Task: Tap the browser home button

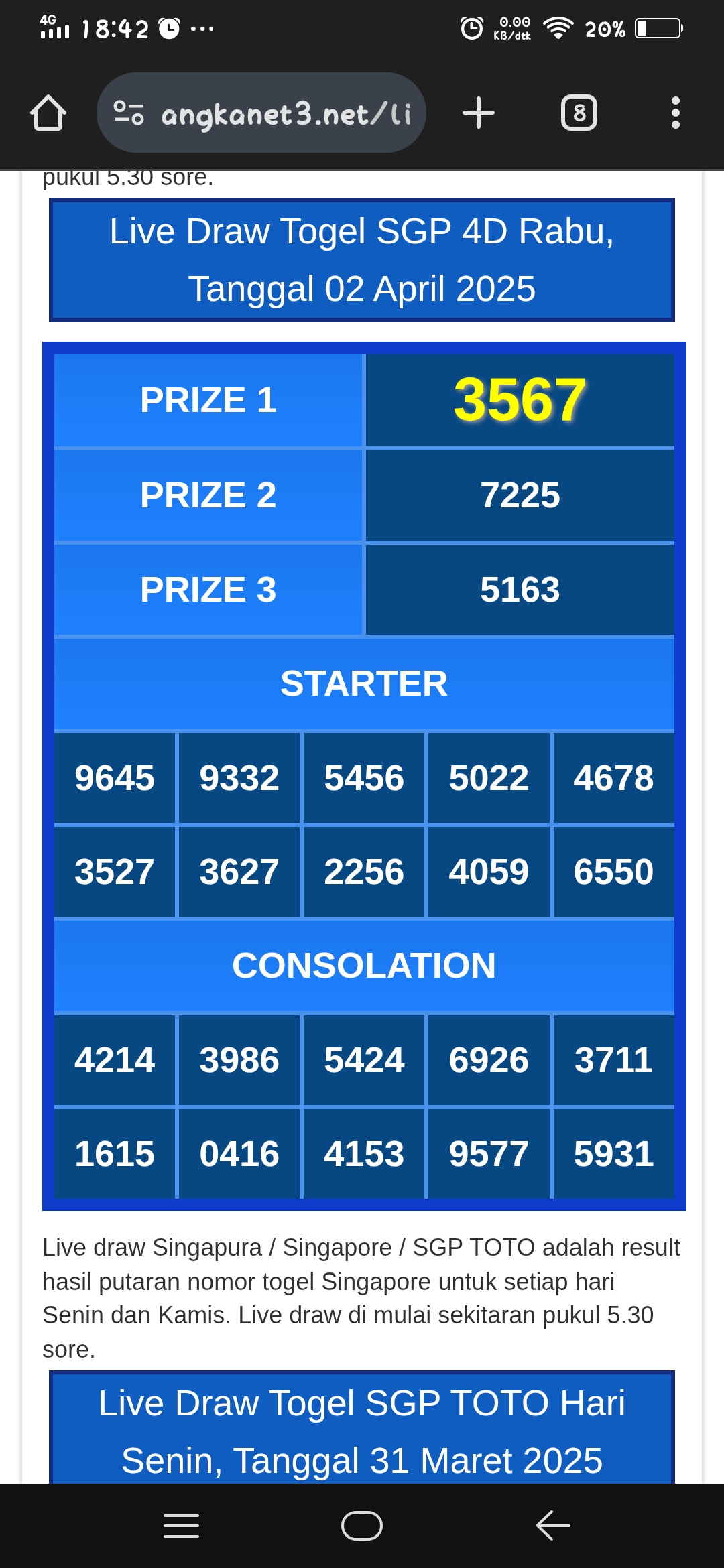Action: click(48, 113)
